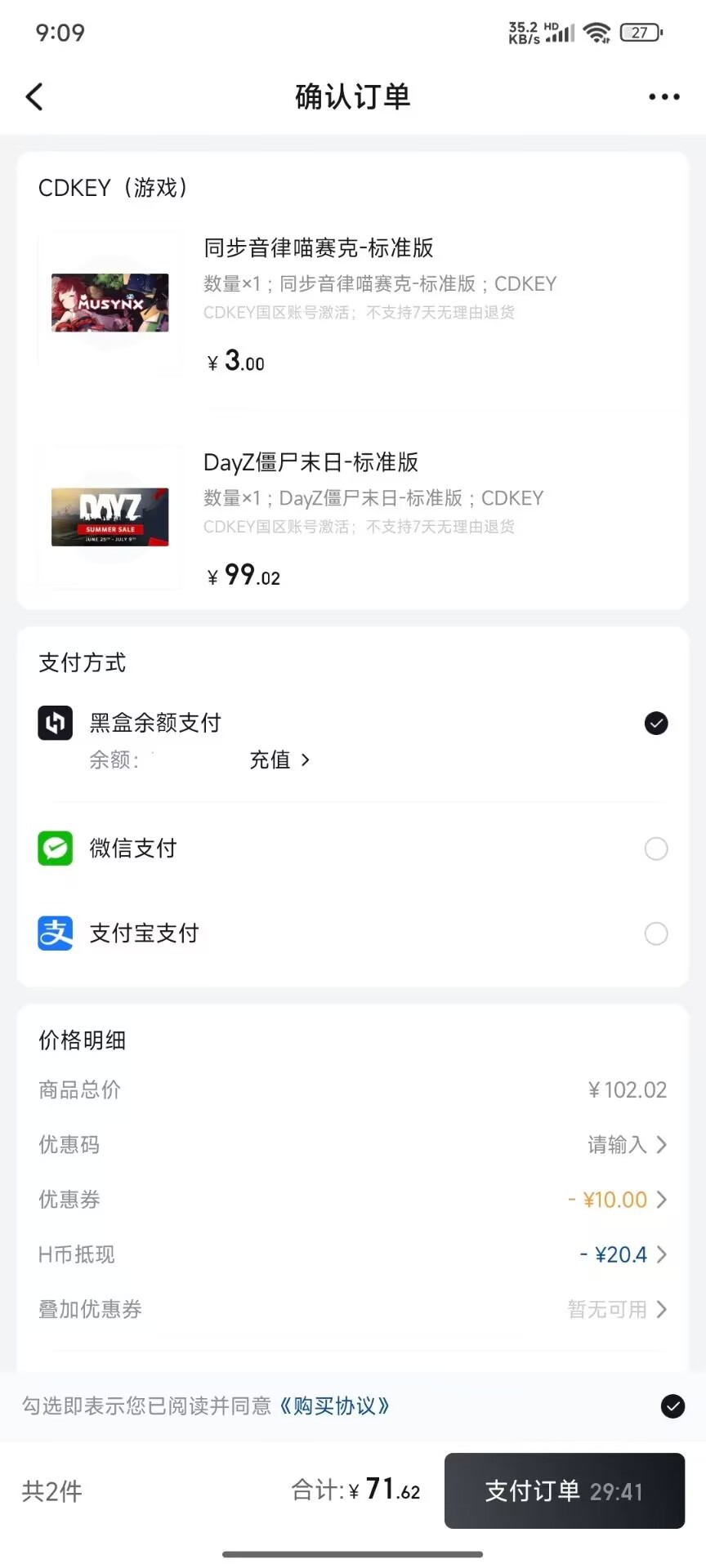Read the 《购买协议》 purchase agreement

[x=334, y=1405]
